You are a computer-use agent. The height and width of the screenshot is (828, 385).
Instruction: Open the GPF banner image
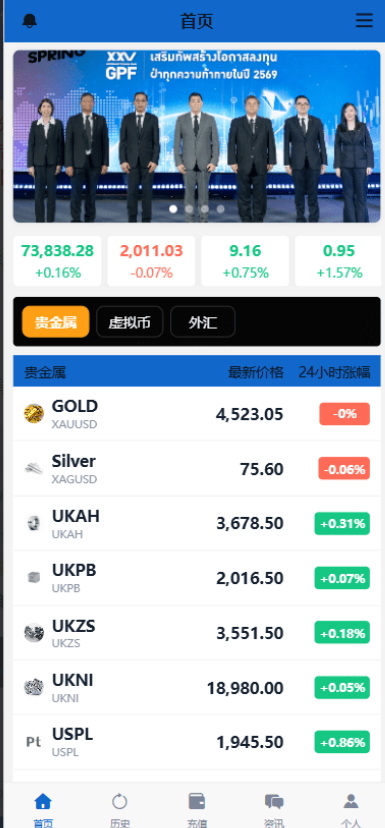(196, 136)
